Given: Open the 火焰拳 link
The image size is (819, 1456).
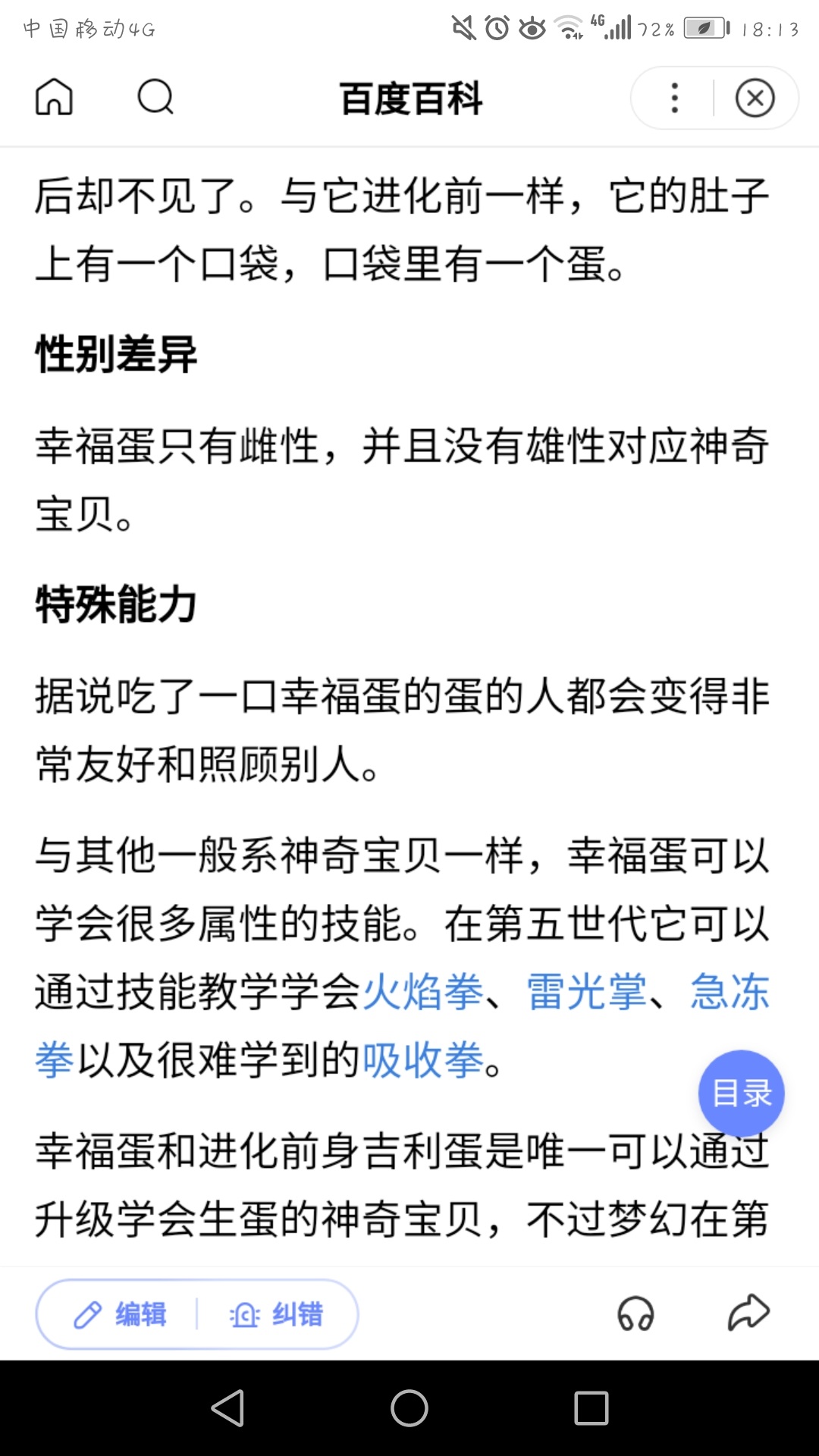Looking at the screenshot, I should coord(422,991).
